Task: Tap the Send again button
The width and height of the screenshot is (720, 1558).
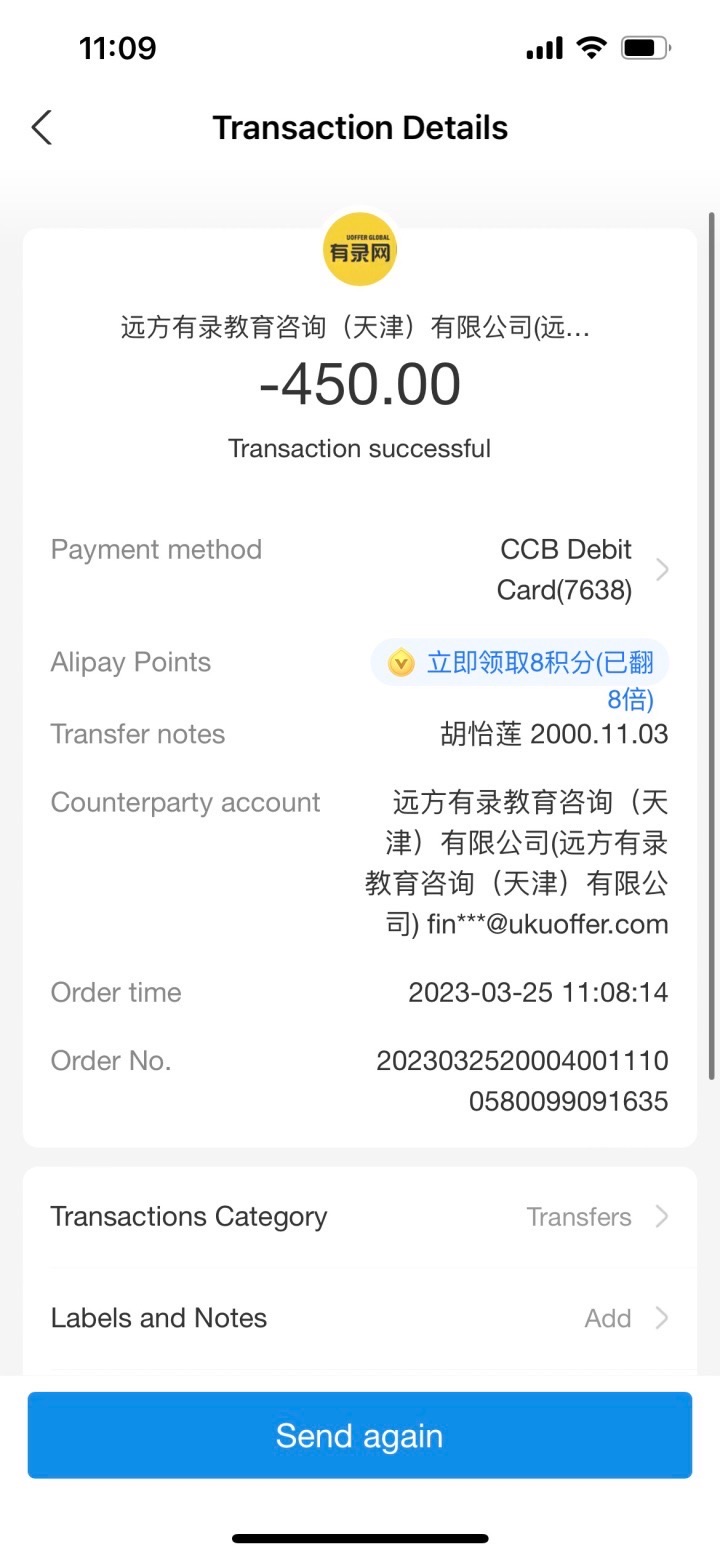Action: 360,1436
